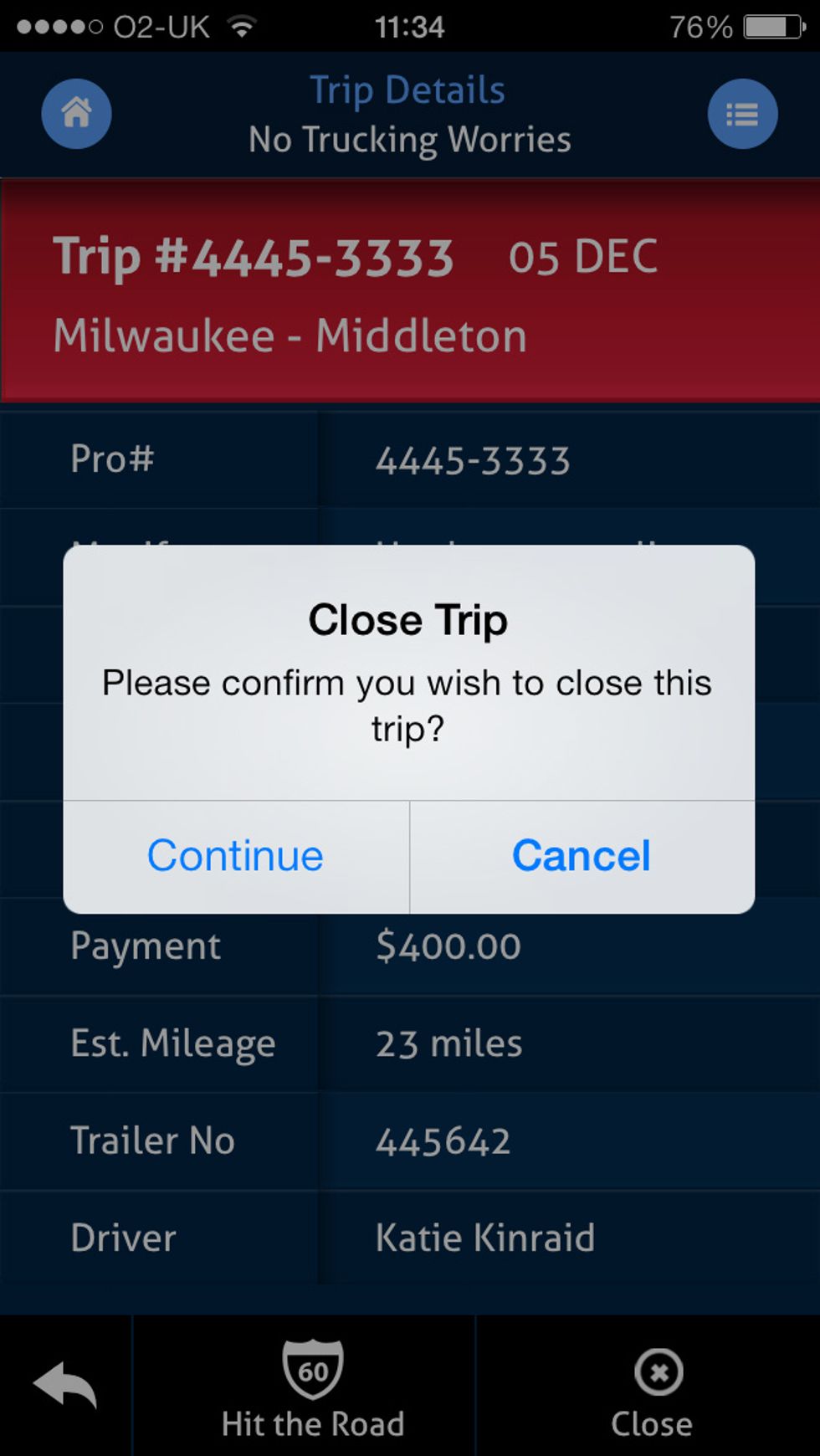Click the 05 DEC trip date
The height and width of the screenshot is (1456, 820).
pyautogui.click(x=582, y=257)
